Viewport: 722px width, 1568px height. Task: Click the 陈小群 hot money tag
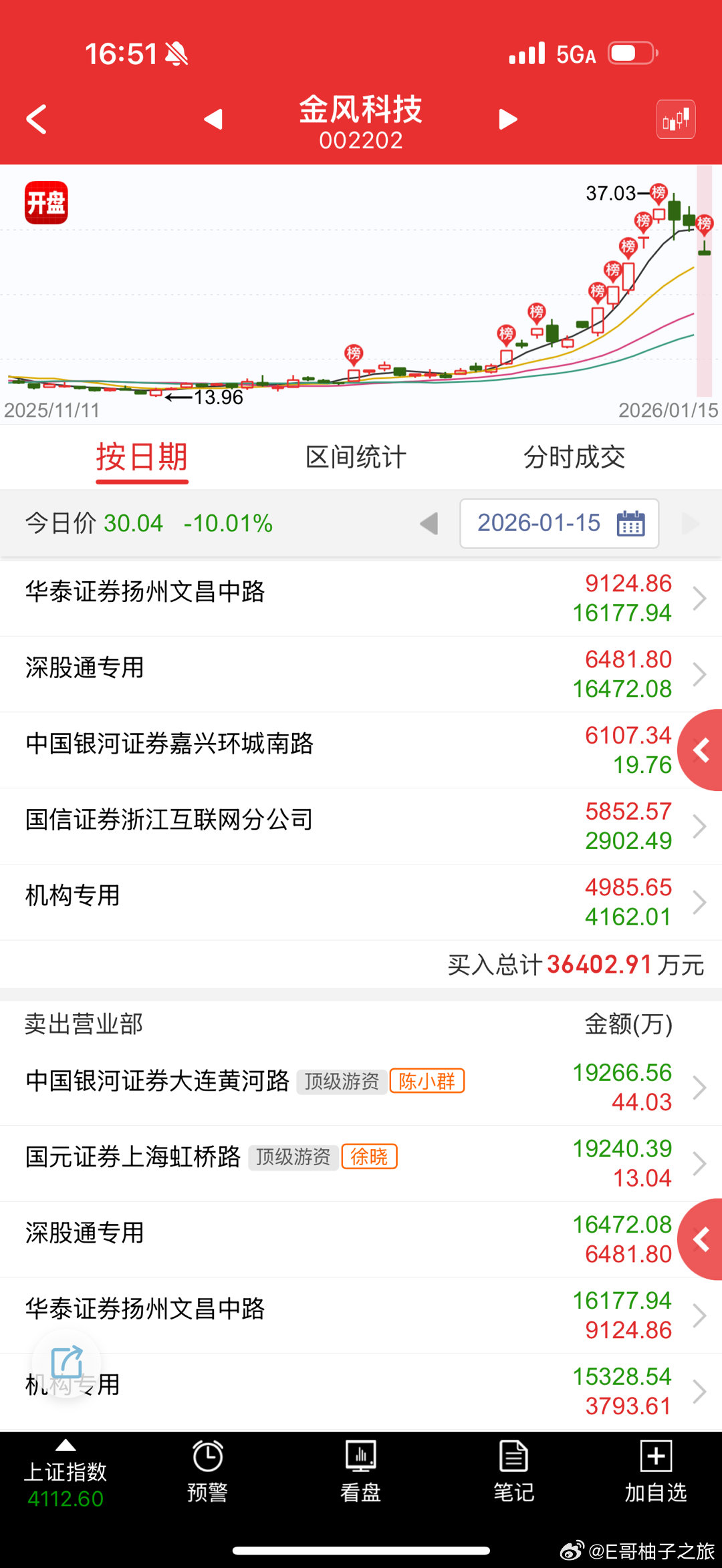click(427, 1080)
